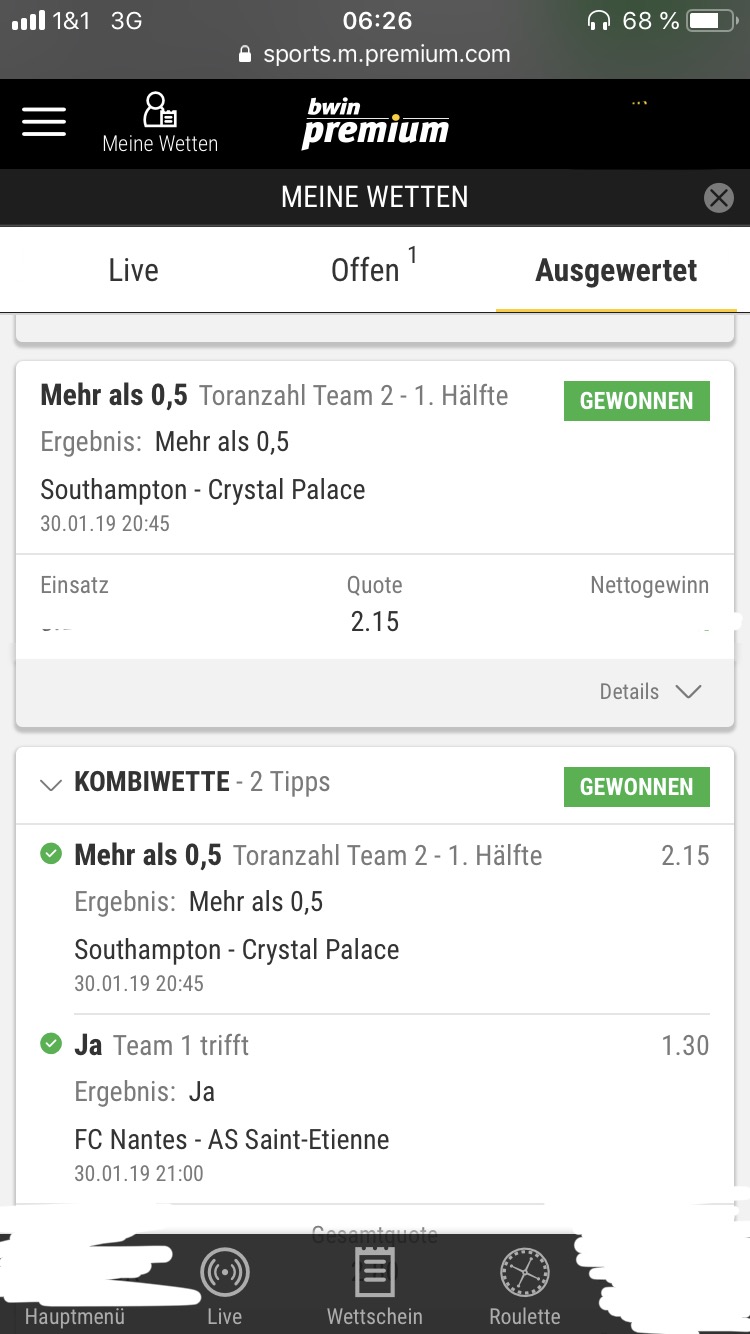Expand Details of the Southampton single bet
The width and height of the screenshot is (750, 1334).
pos(650,692)
